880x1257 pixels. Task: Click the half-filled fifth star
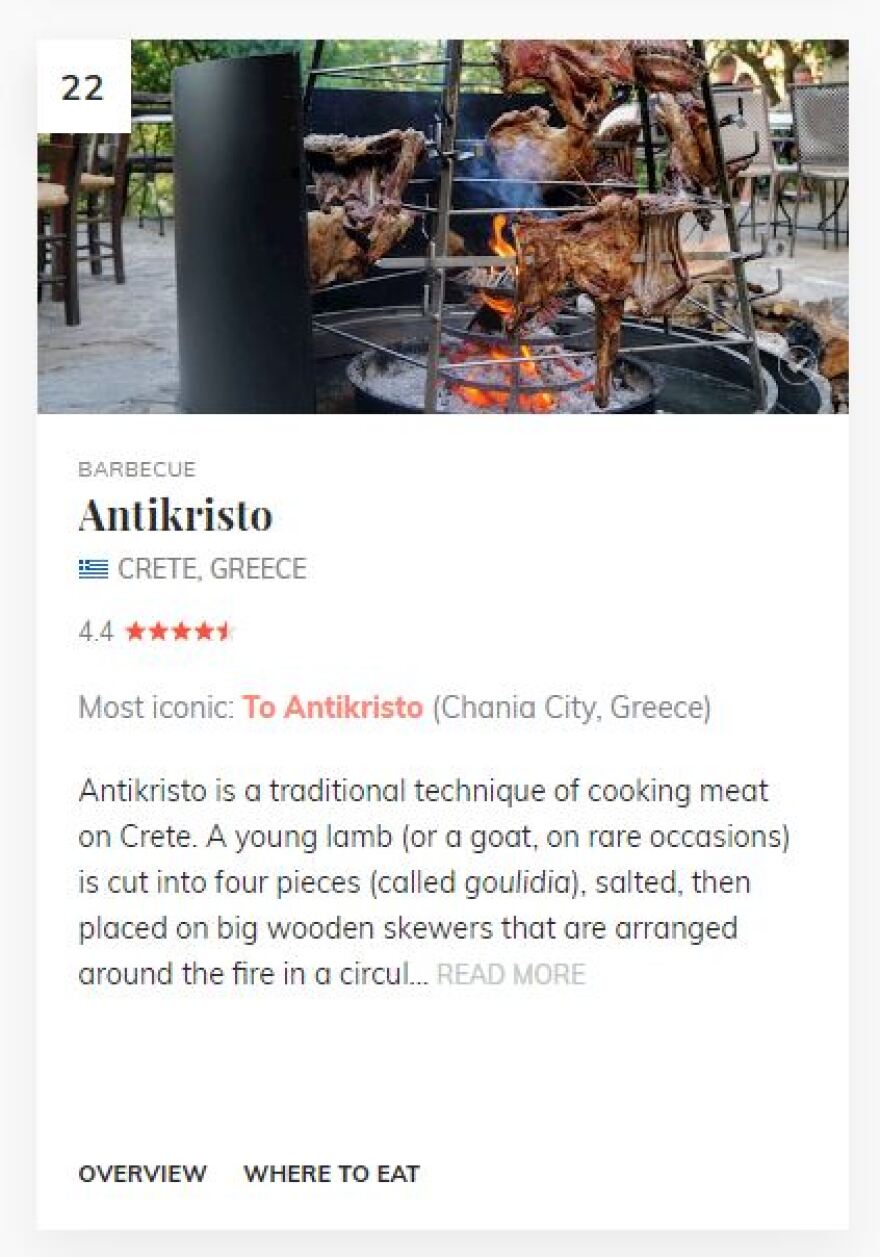(226, 631)
